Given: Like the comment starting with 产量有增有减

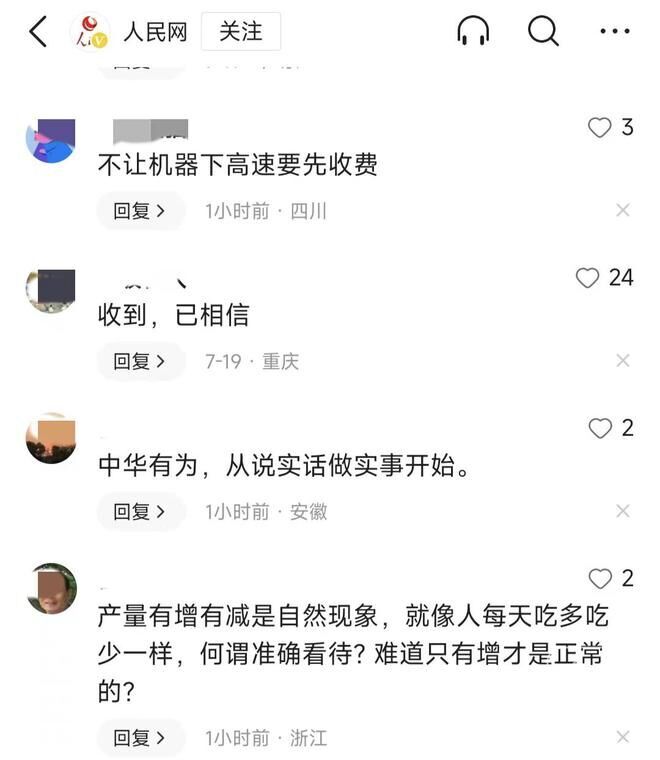Looking at the screenshot, I should tap(600, 578).
